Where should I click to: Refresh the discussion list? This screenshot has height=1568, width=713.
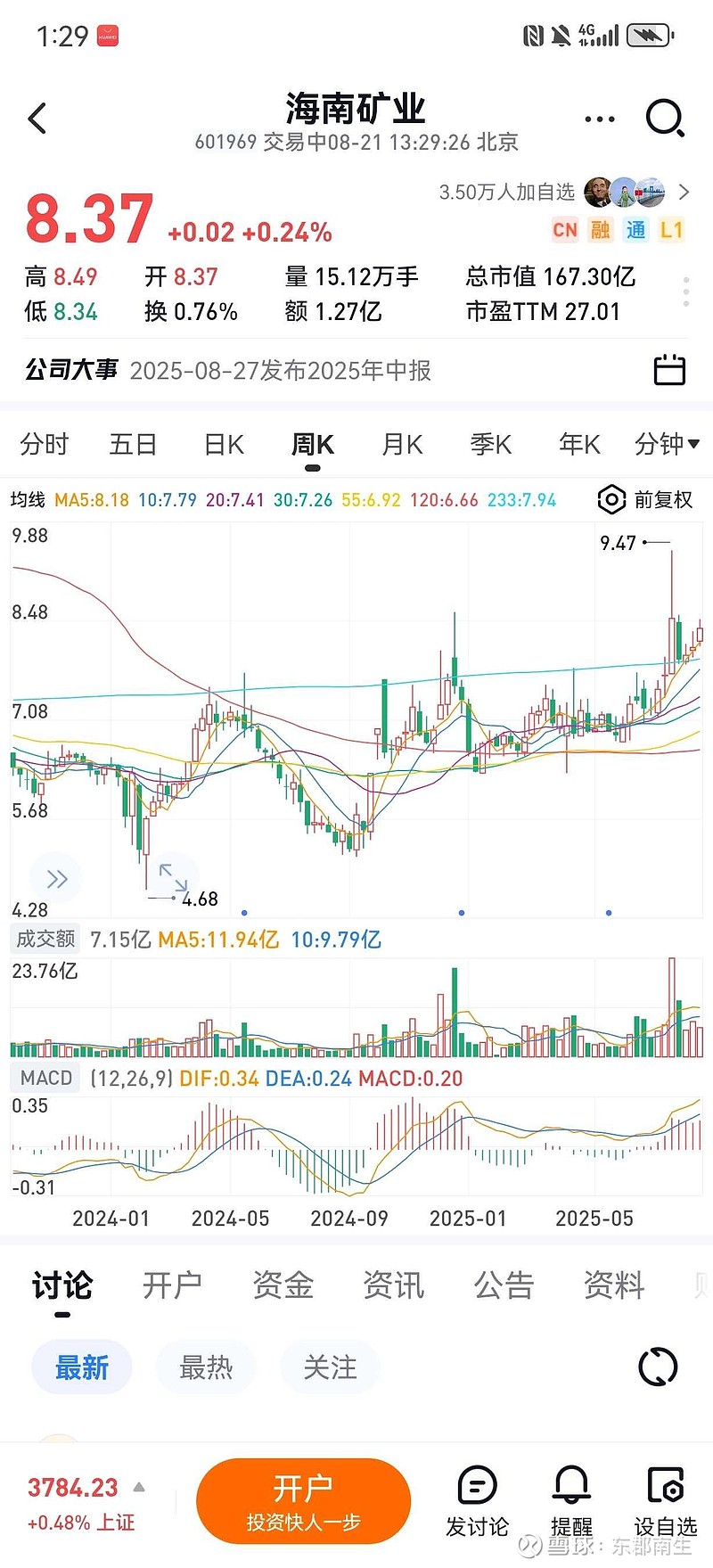(659, 1367)
